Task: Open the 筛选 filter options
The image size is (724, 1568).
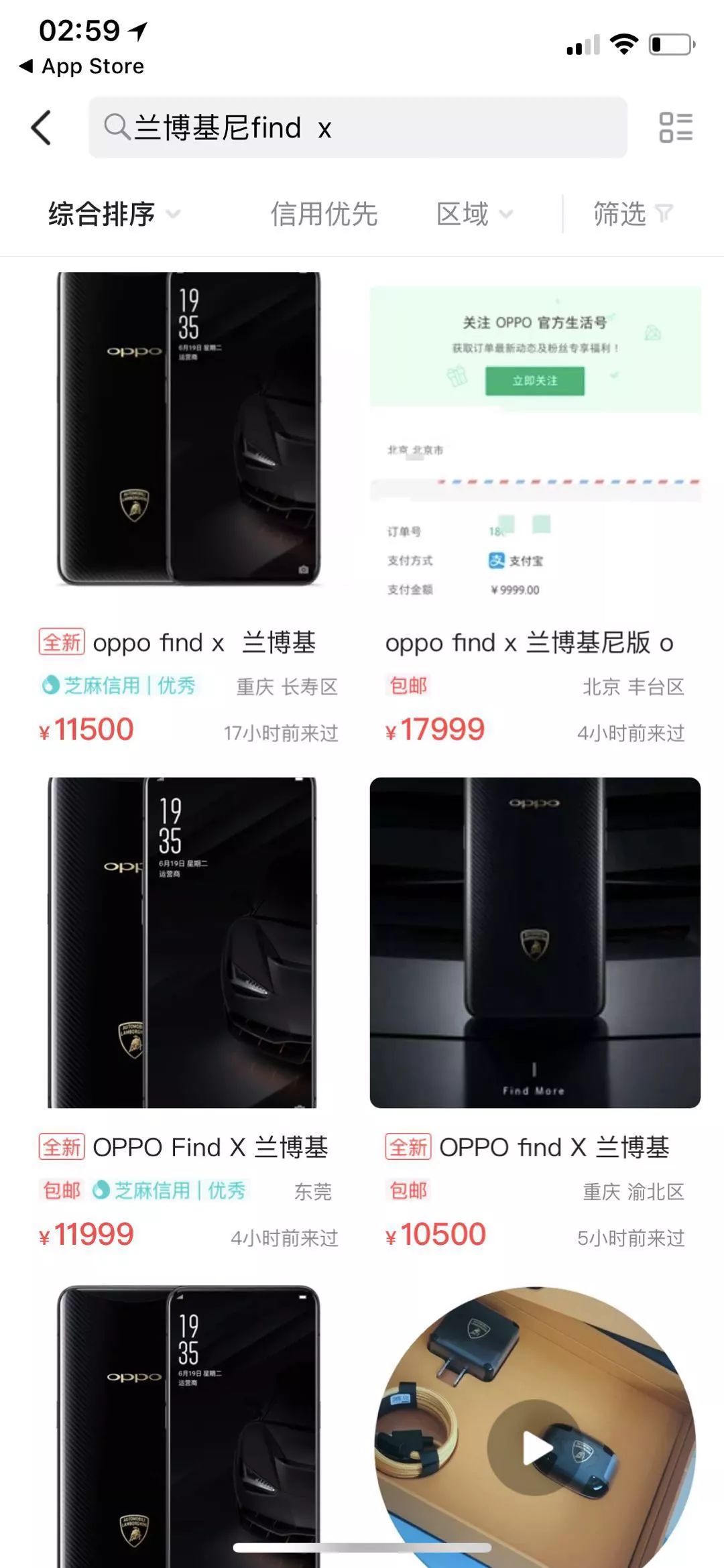Action: click(633, 215)
